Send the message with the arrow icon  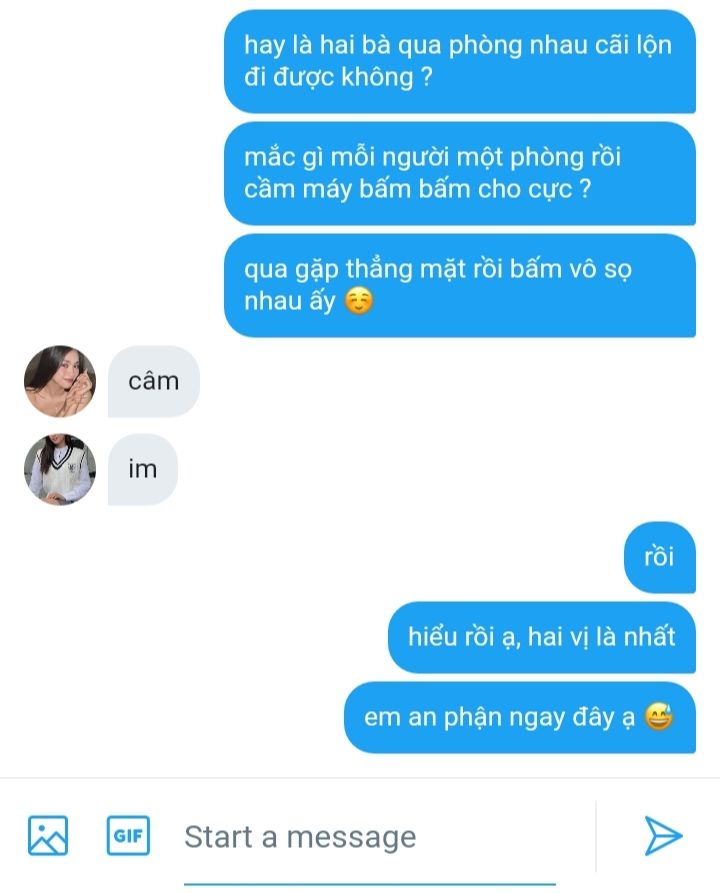click(662, 835)
